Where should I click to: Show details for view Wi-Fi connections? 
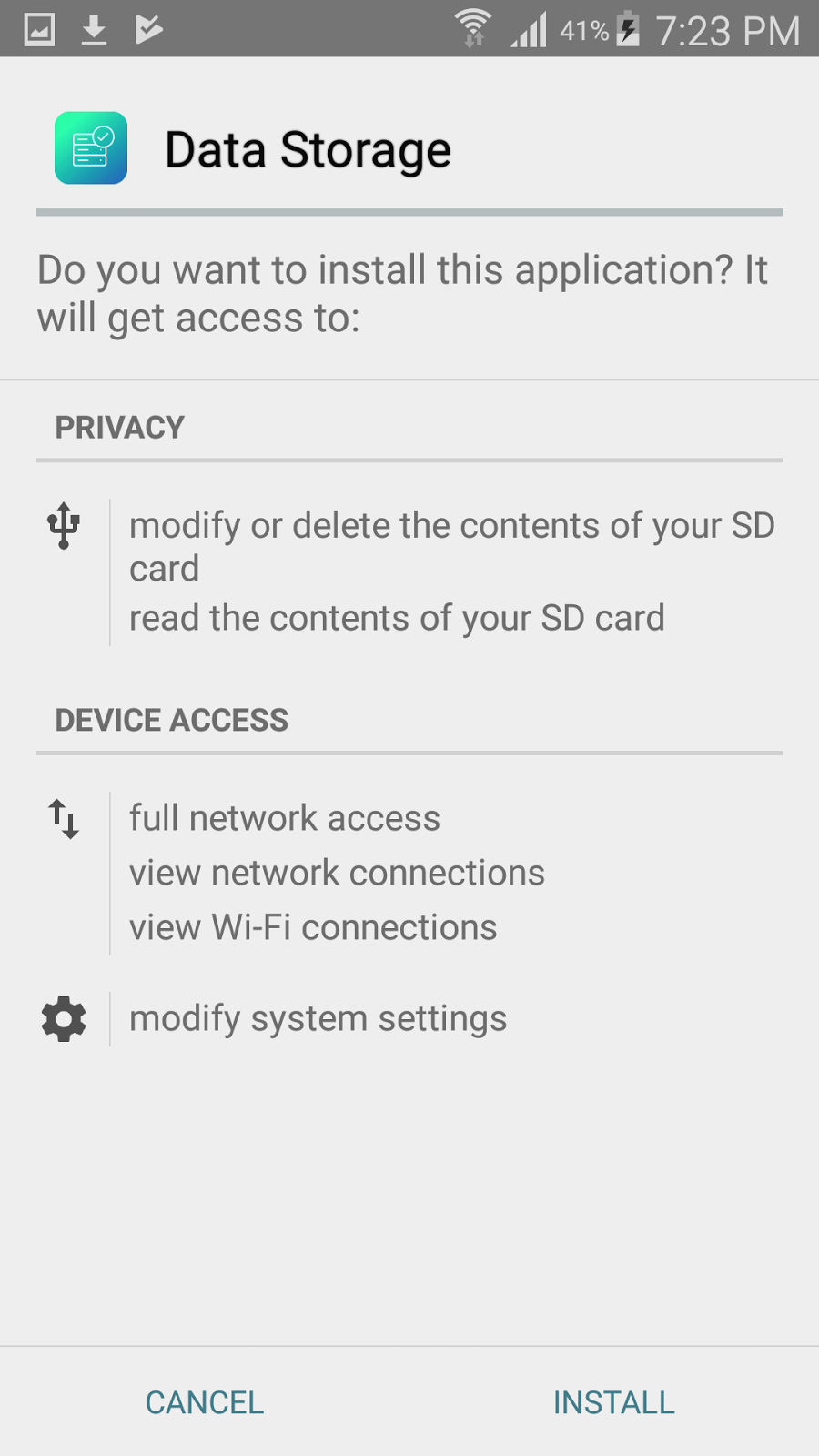(x=313, y=927)
